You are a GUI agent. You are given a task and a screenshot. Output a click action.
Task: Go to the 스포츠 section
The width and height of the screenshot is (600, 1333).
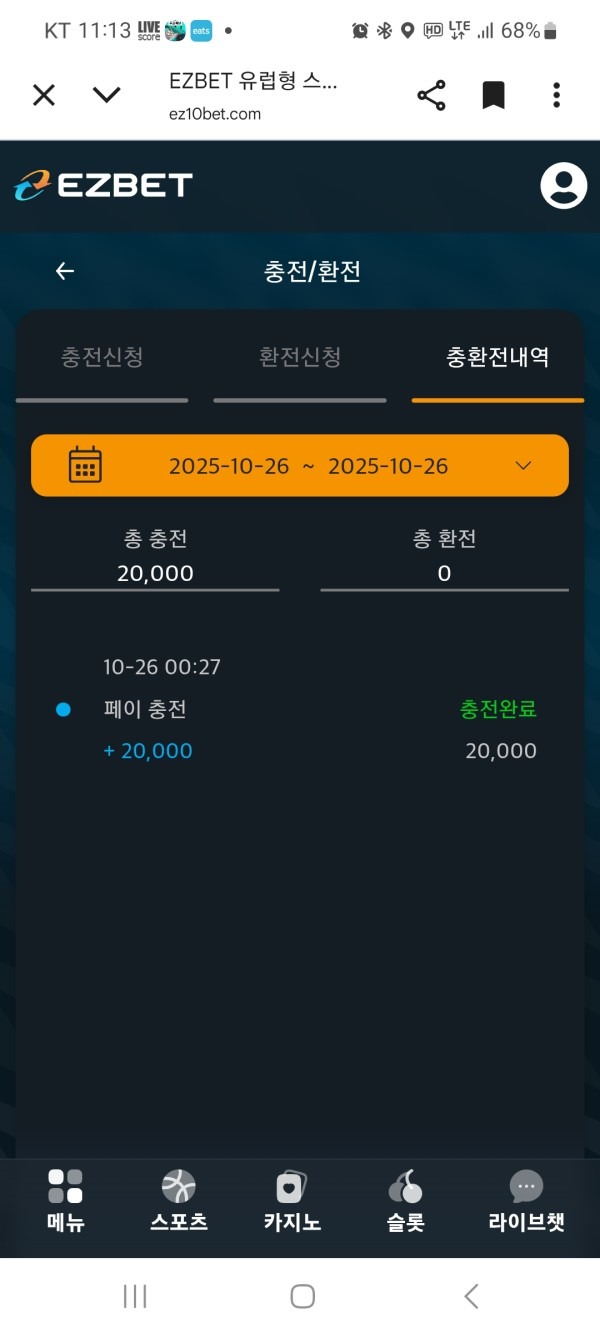click(179, 1201)
